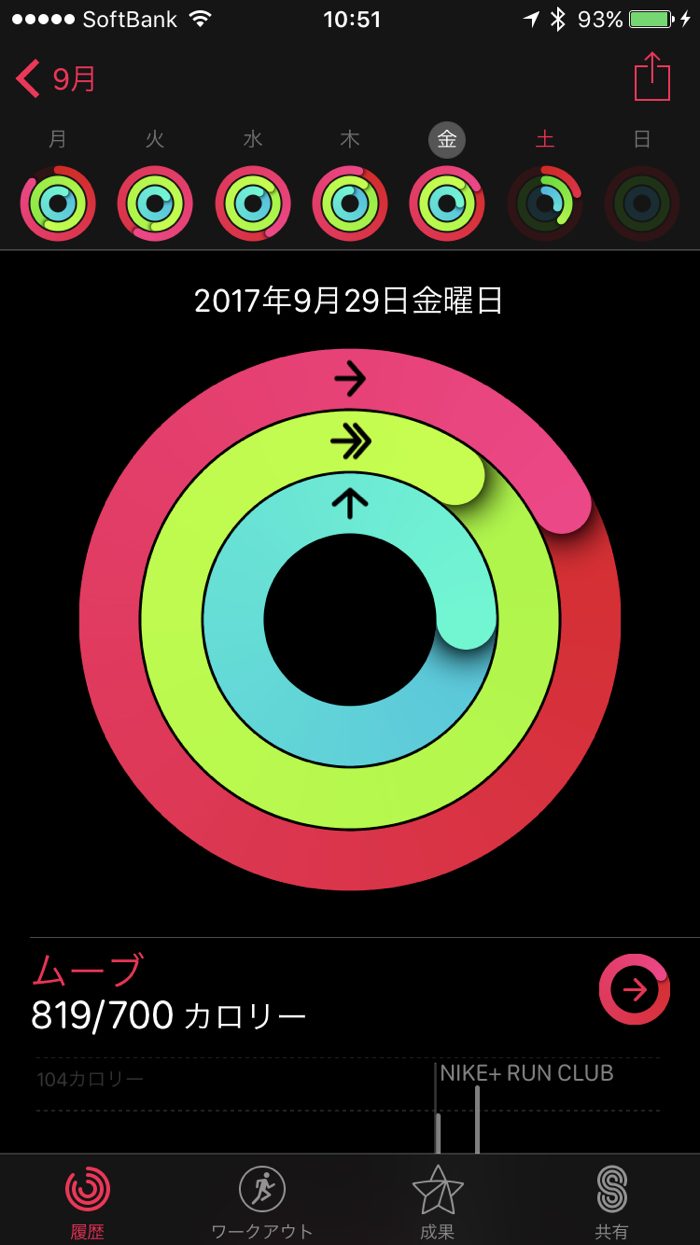Image resolution: width=700 pixels, height=1245 pixels.
Task: Select Wednesday (水) activity rings
Action: coord(252,203)
